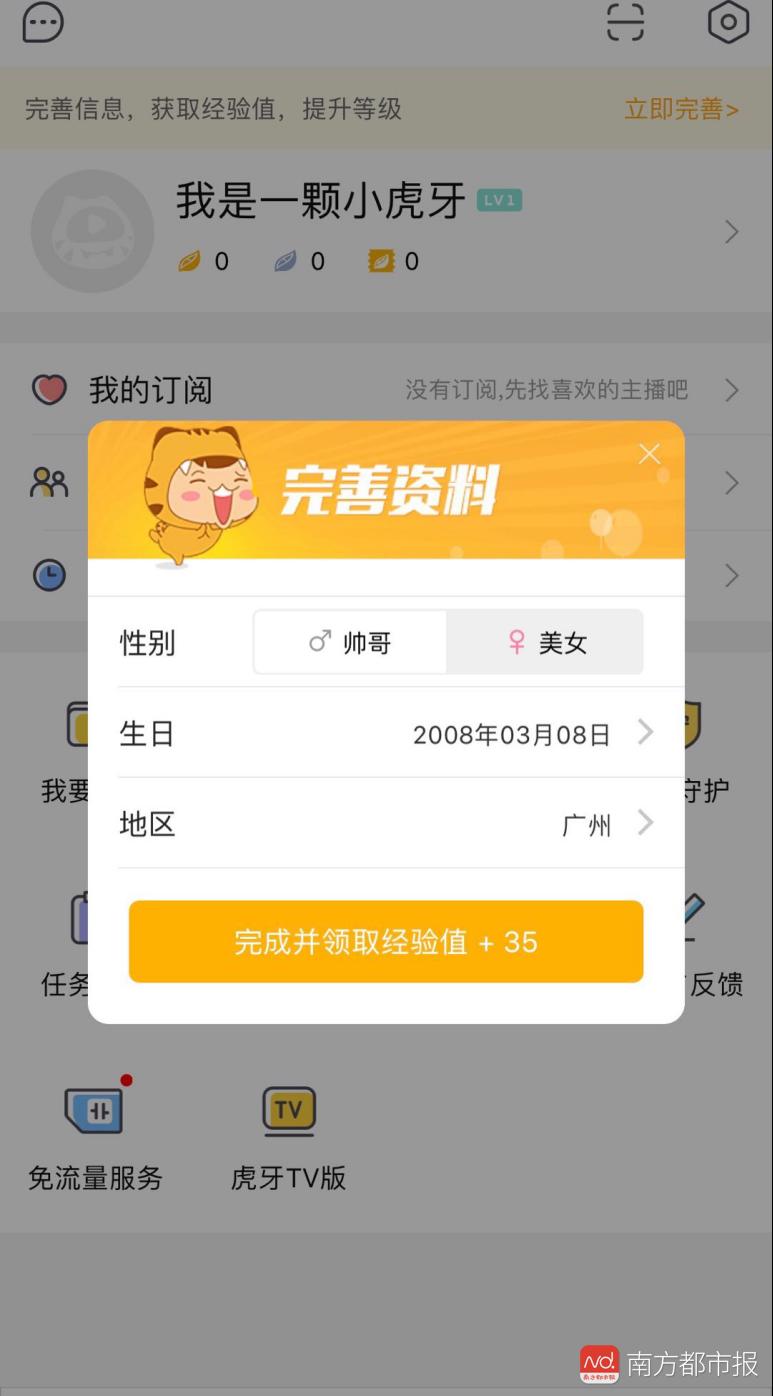
Task: Close the 完善资料 popup with the X
Action: point(649,453)
